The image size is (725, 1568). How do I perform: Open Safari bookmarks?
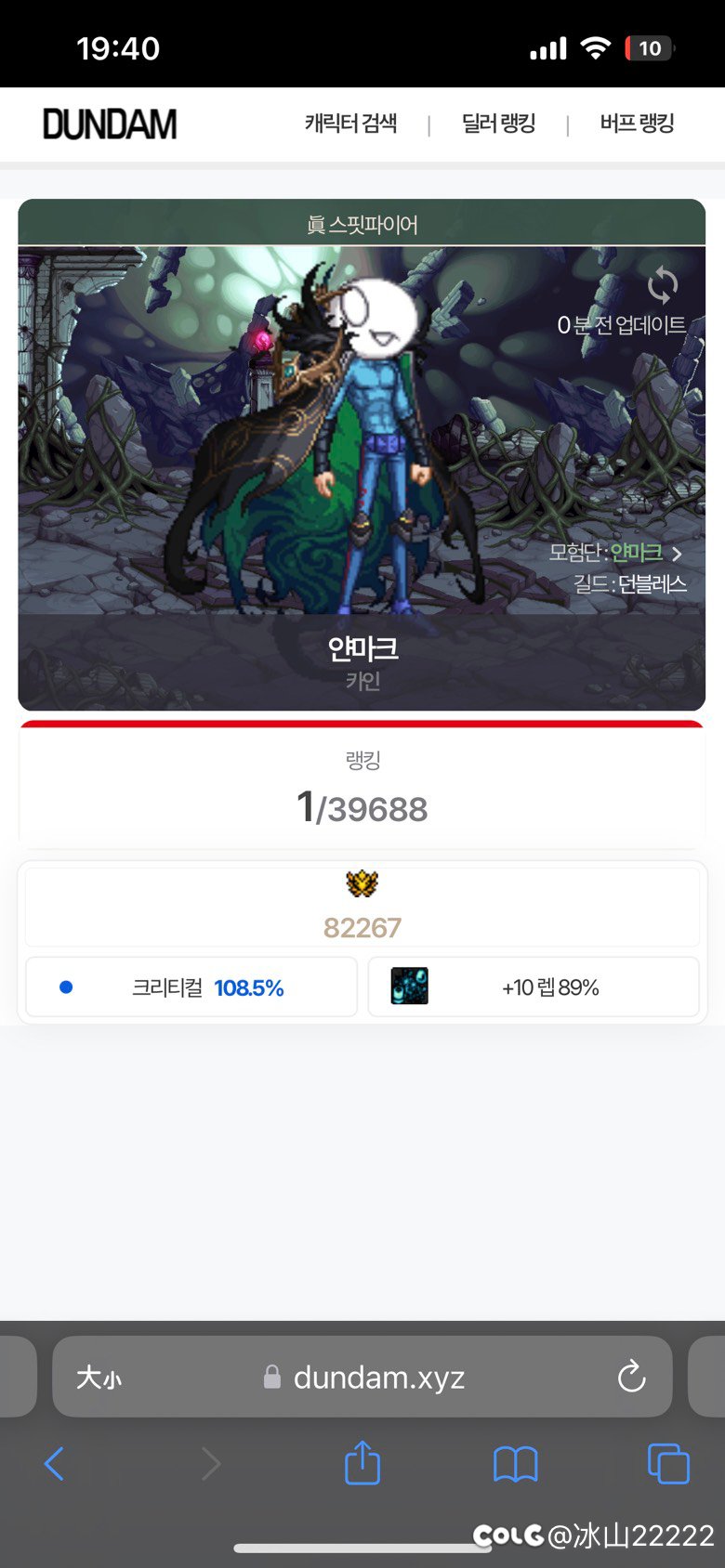click(516, 1464)
